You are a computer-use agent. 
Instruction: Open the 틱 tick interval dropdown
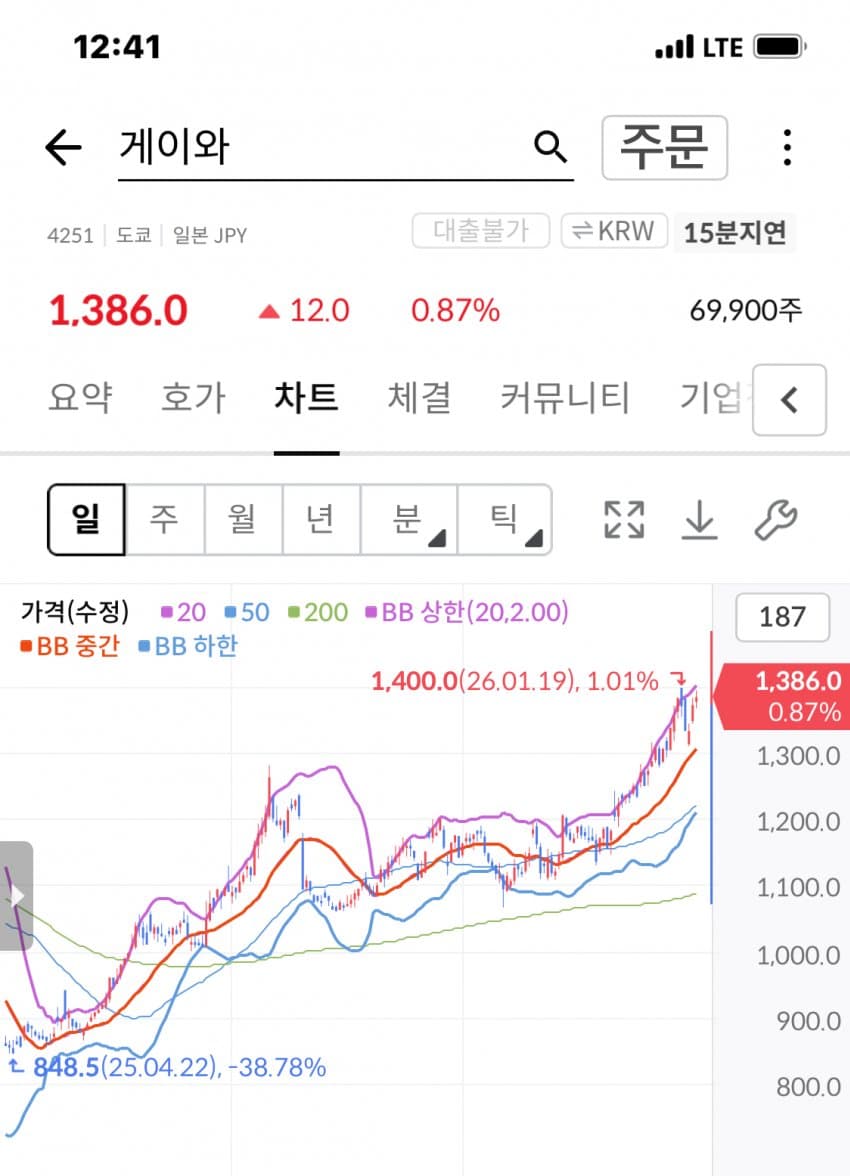[505, 519]
